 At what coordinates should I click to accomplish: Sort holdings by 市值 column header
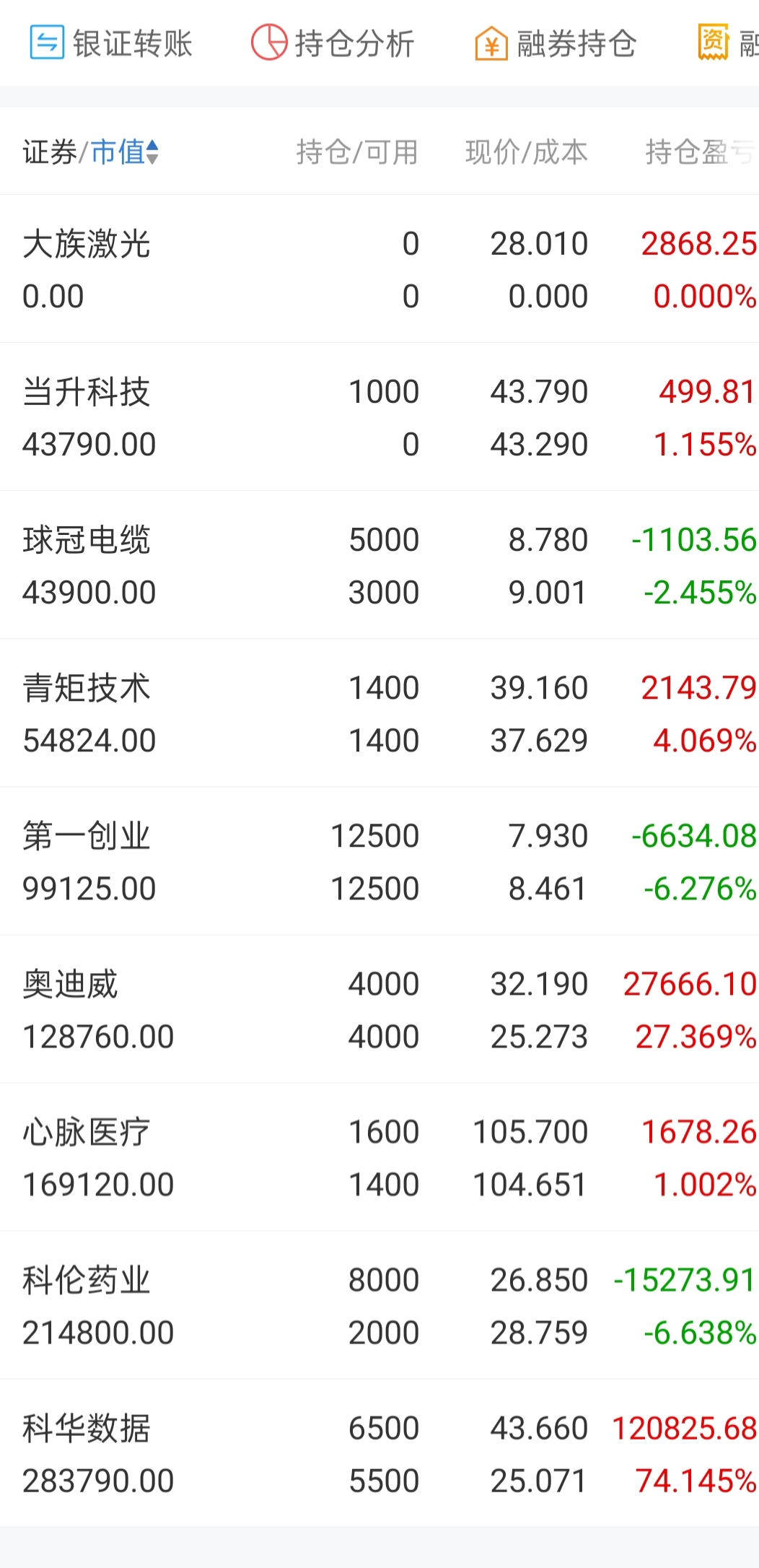(124, 152)
